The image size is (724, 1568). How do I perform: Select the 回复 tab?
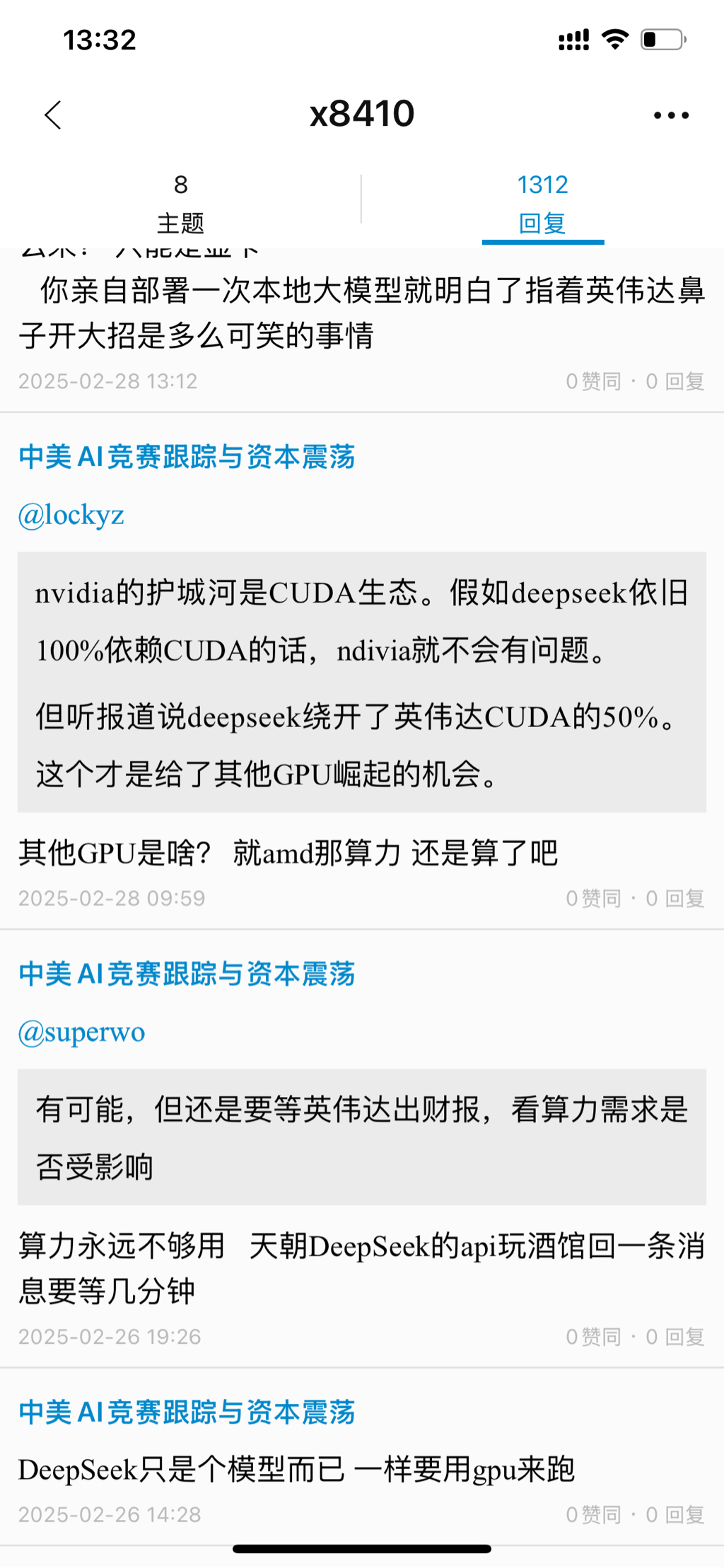(x=542, y=204)
